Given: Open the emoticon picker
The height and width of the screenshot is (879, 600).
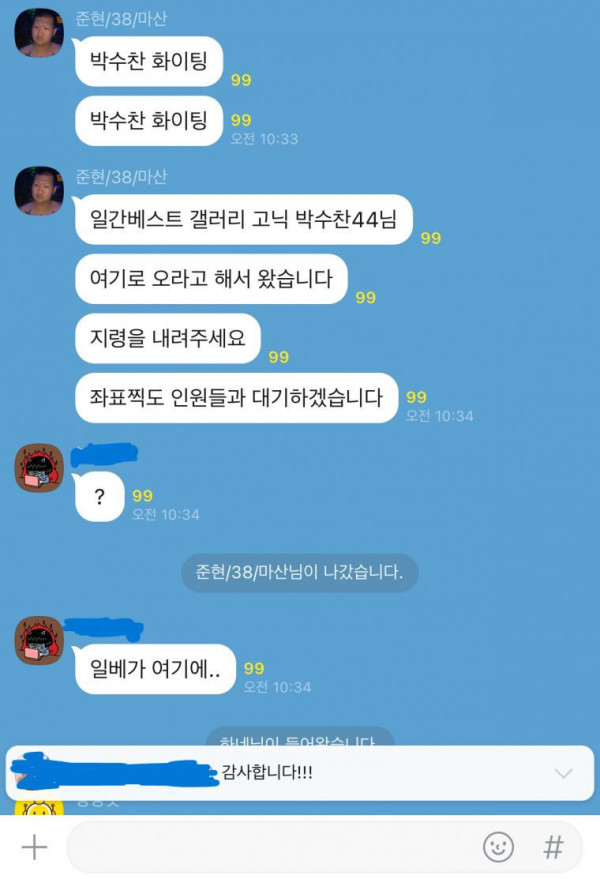Looking at the screenshot, I should [x=498, y=848].
